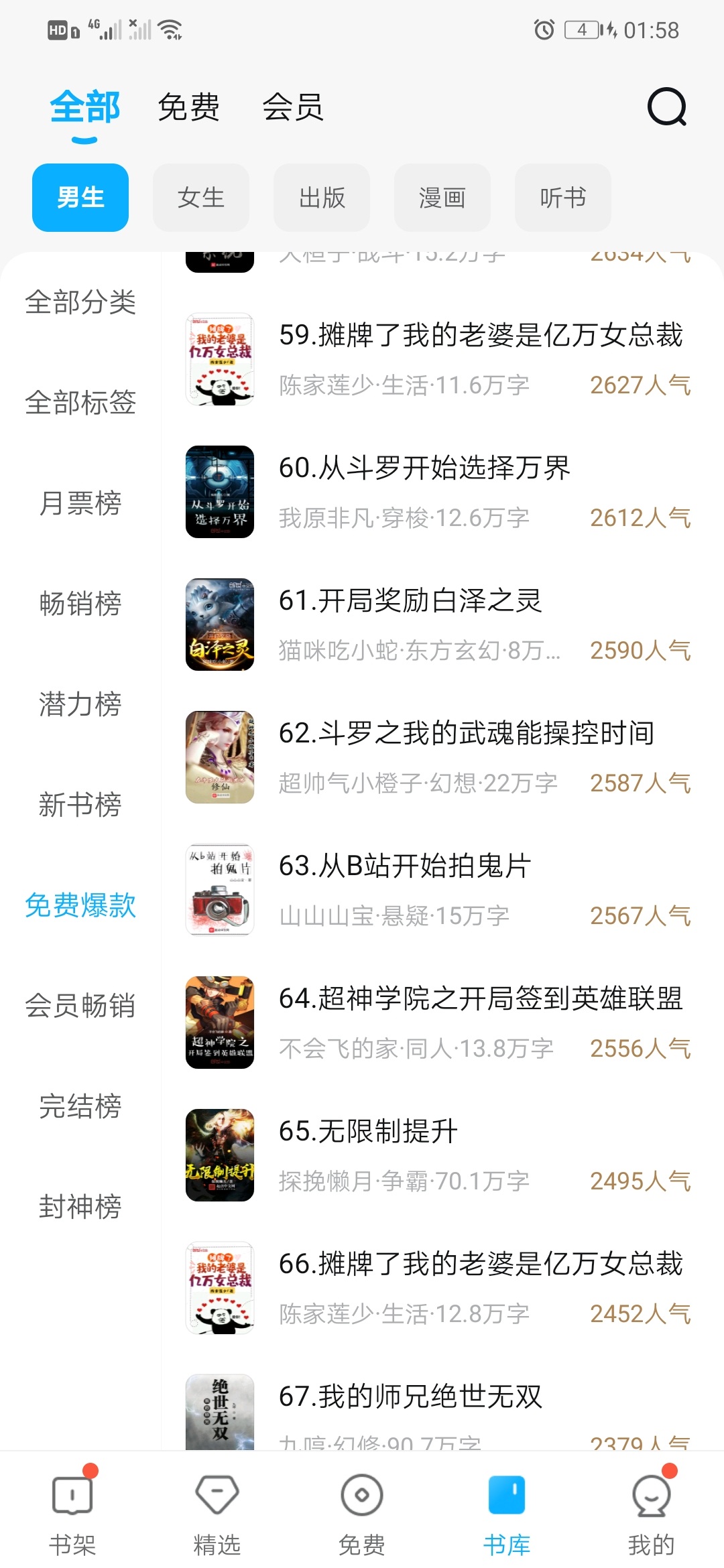Open the search icon
Screen dimensions: 724x1568
[666, 107]
